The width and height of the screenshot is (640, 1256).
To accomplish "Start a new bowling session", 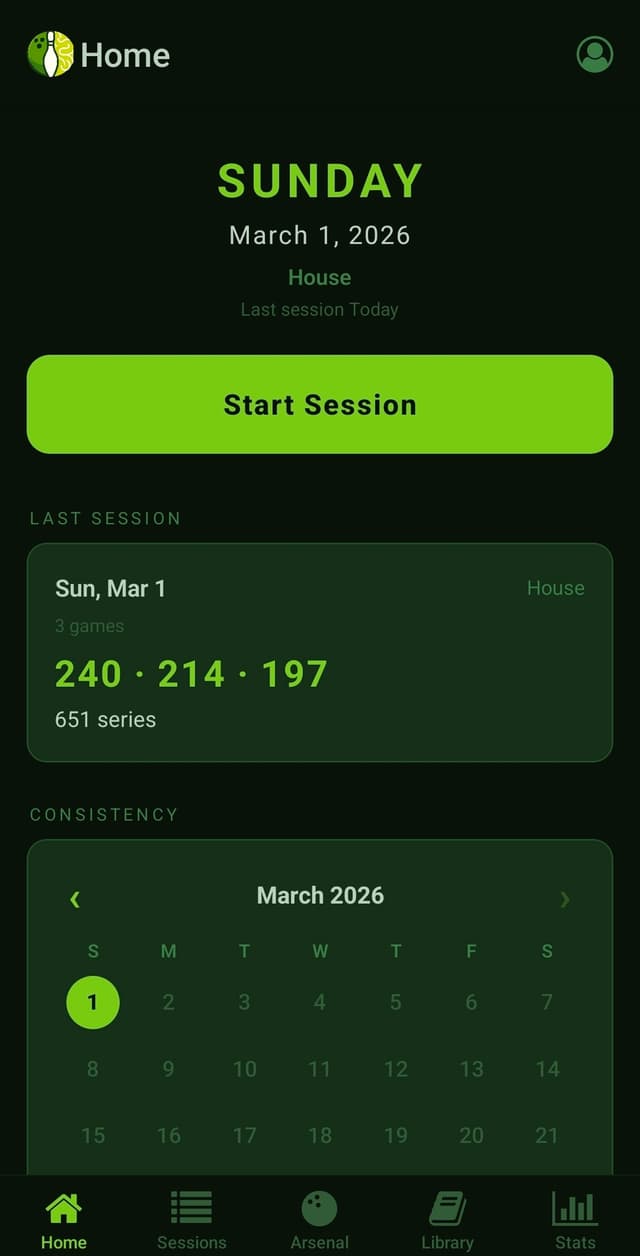I will pyautogui.click(x=320, y=404).
